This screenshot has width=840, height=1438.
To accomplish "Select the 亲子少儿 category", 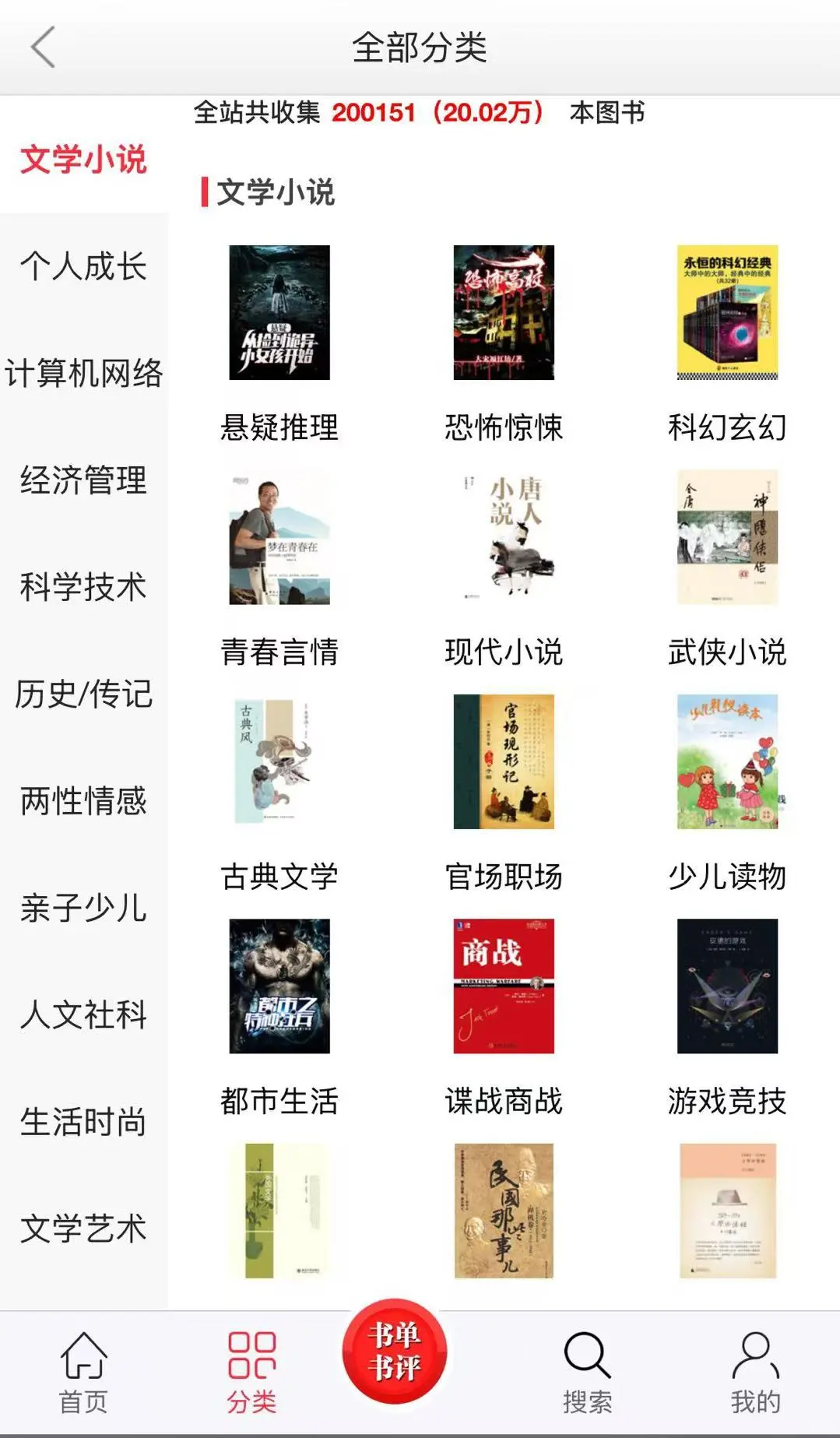I will tap(83, 908).
